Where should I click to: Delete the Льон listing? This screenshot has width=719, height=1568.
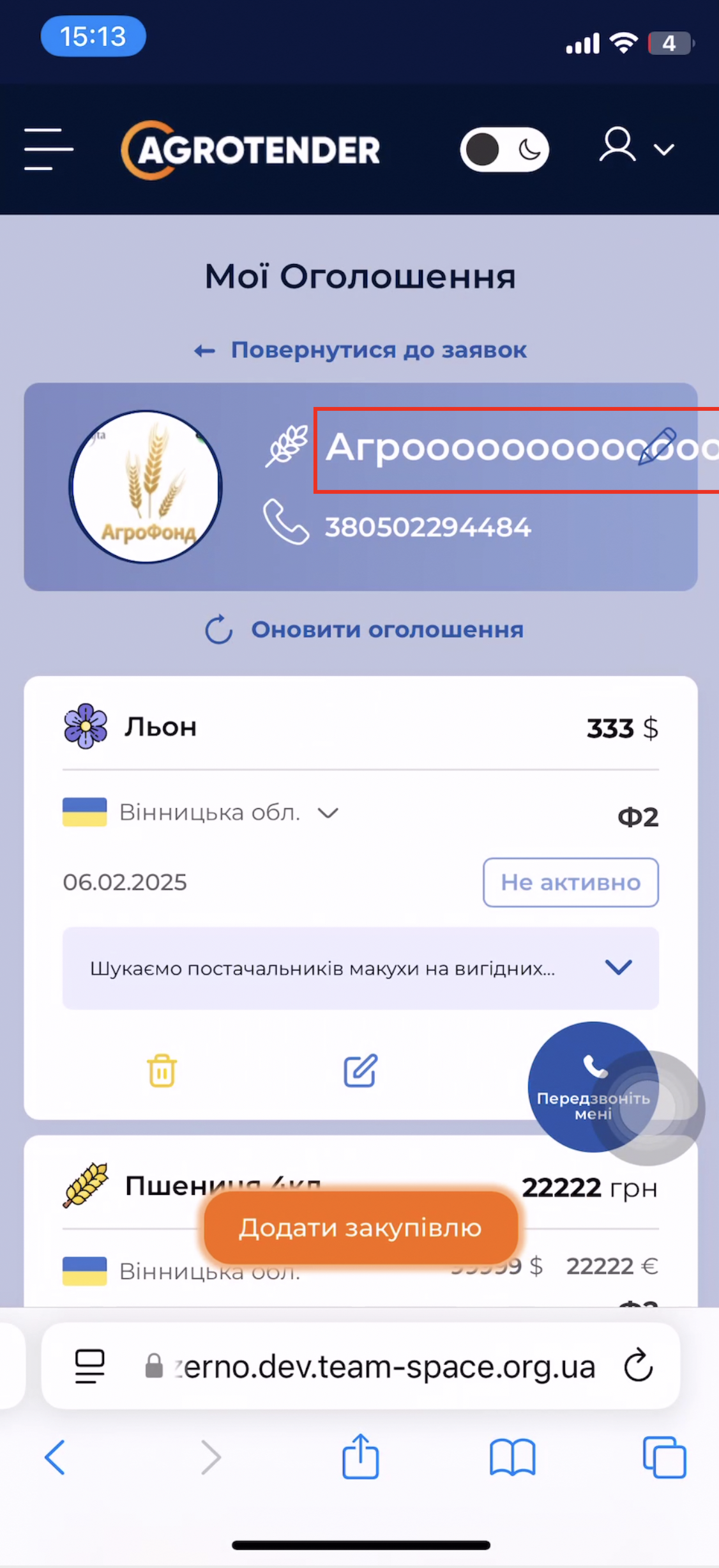[x=162, y=1070]
